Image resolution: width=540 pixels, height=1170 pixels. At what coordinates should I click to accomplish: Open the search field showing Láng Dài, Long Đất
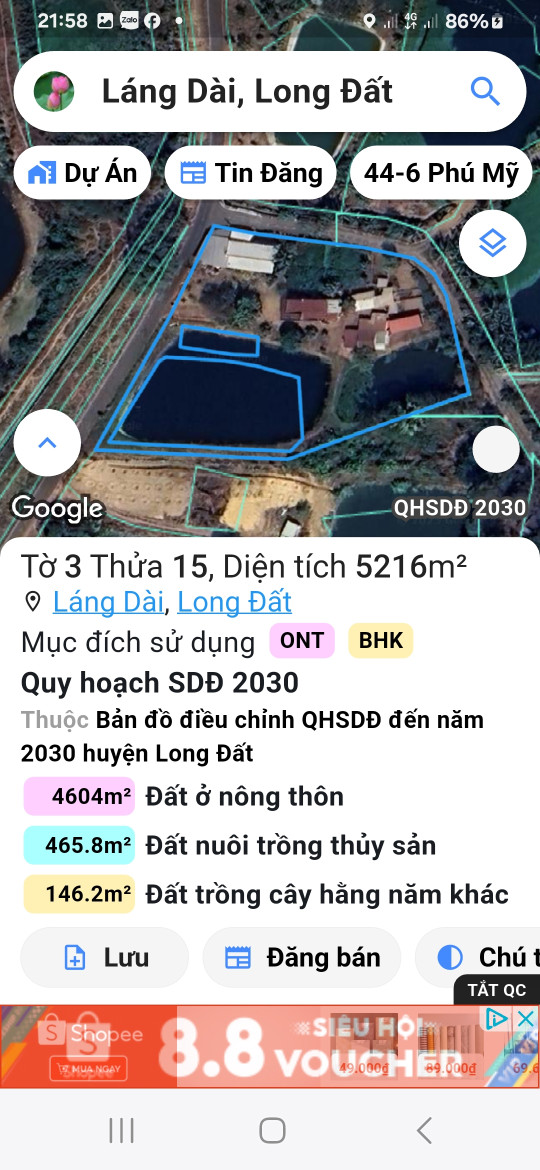pos(270,92)
